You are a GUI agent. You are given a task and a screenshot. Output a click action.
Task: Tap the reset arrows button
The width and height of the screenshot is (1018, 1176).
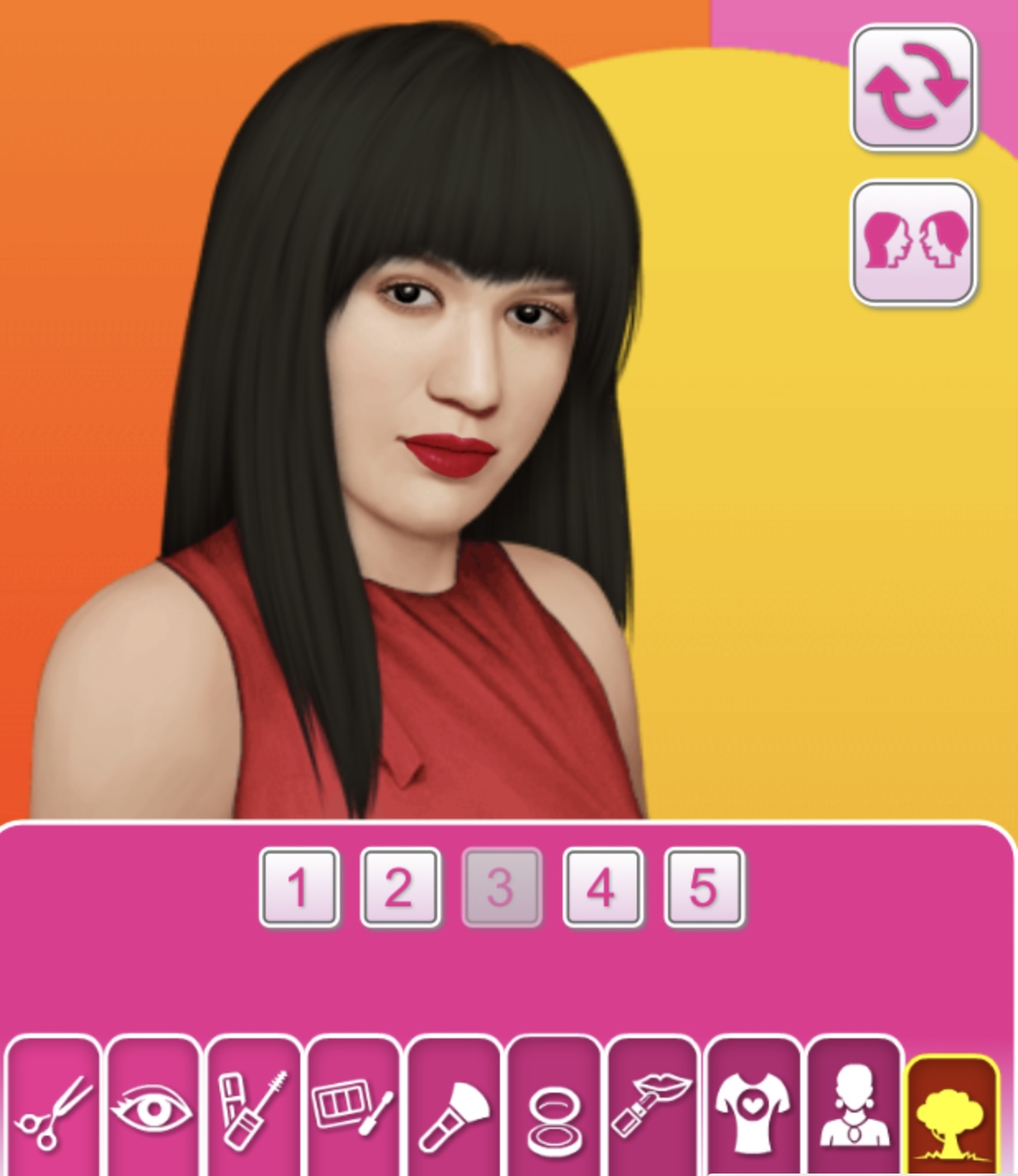point(913,87)
